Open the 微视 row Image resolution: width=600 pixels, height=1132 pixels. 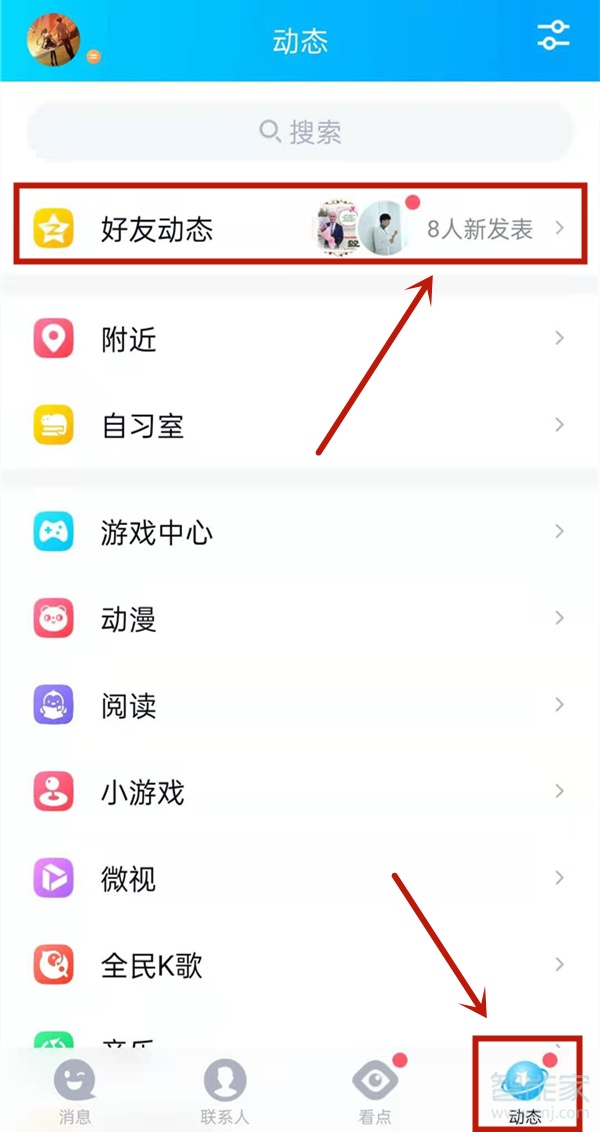pos(300,880)
